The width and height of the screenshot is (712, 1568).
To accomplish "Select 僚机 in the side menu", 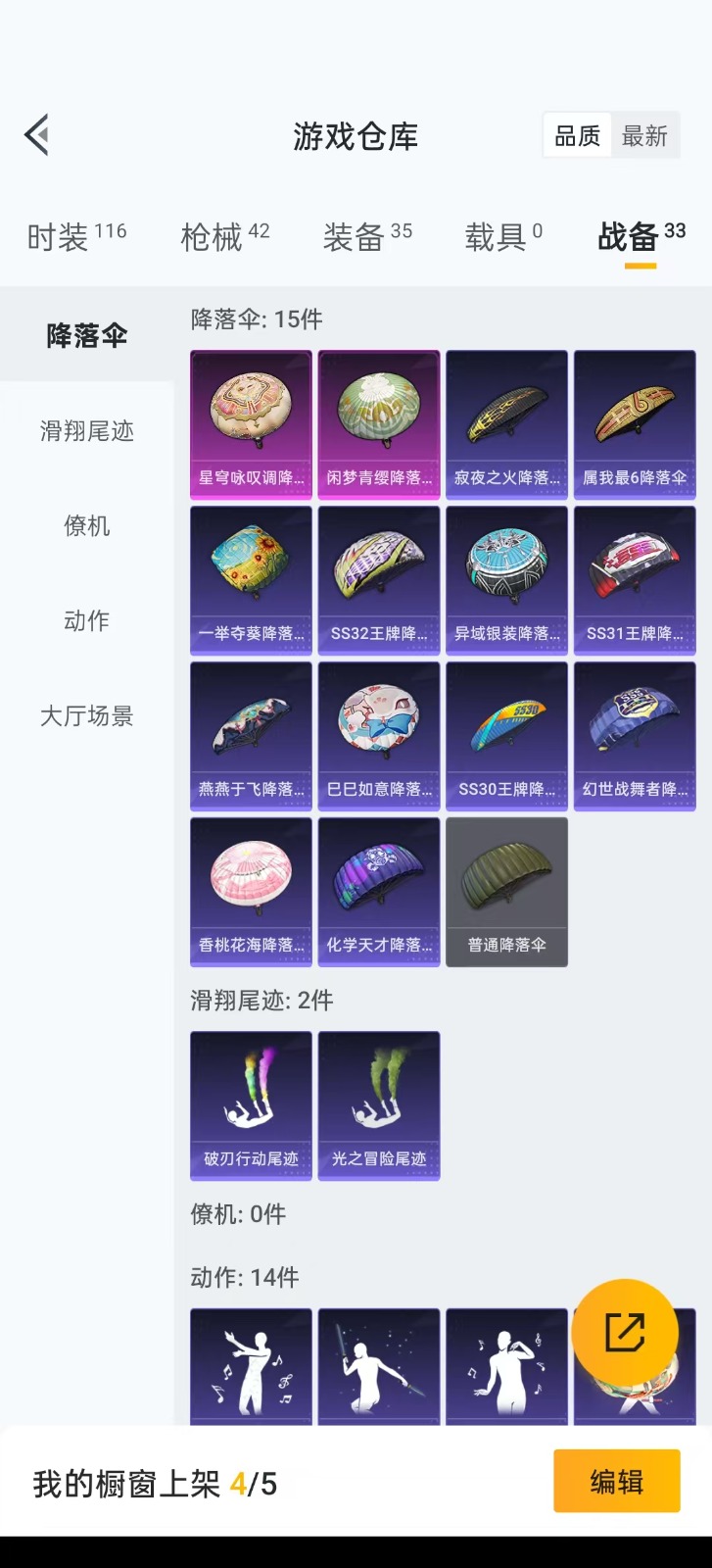I will point(86,525).
